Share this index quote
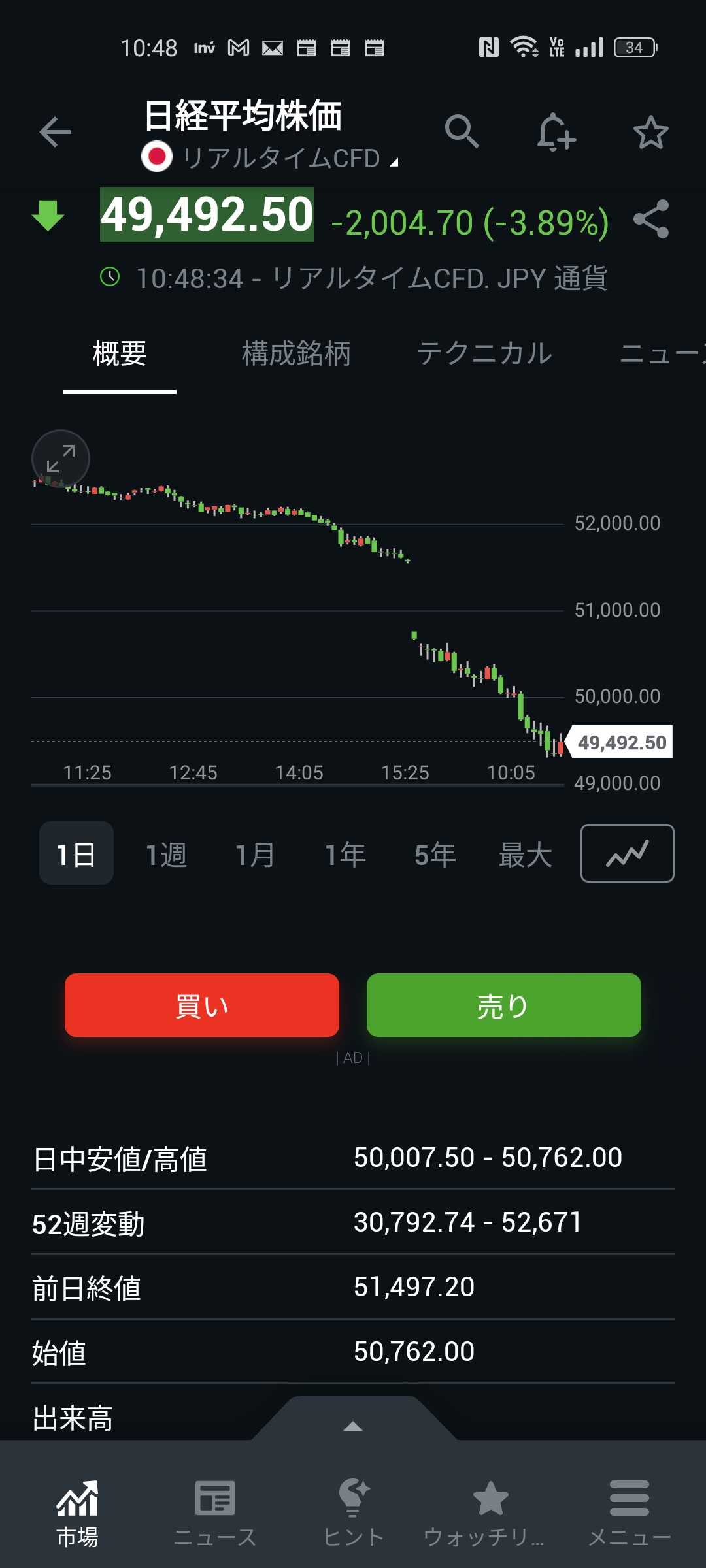 (651, 219)
